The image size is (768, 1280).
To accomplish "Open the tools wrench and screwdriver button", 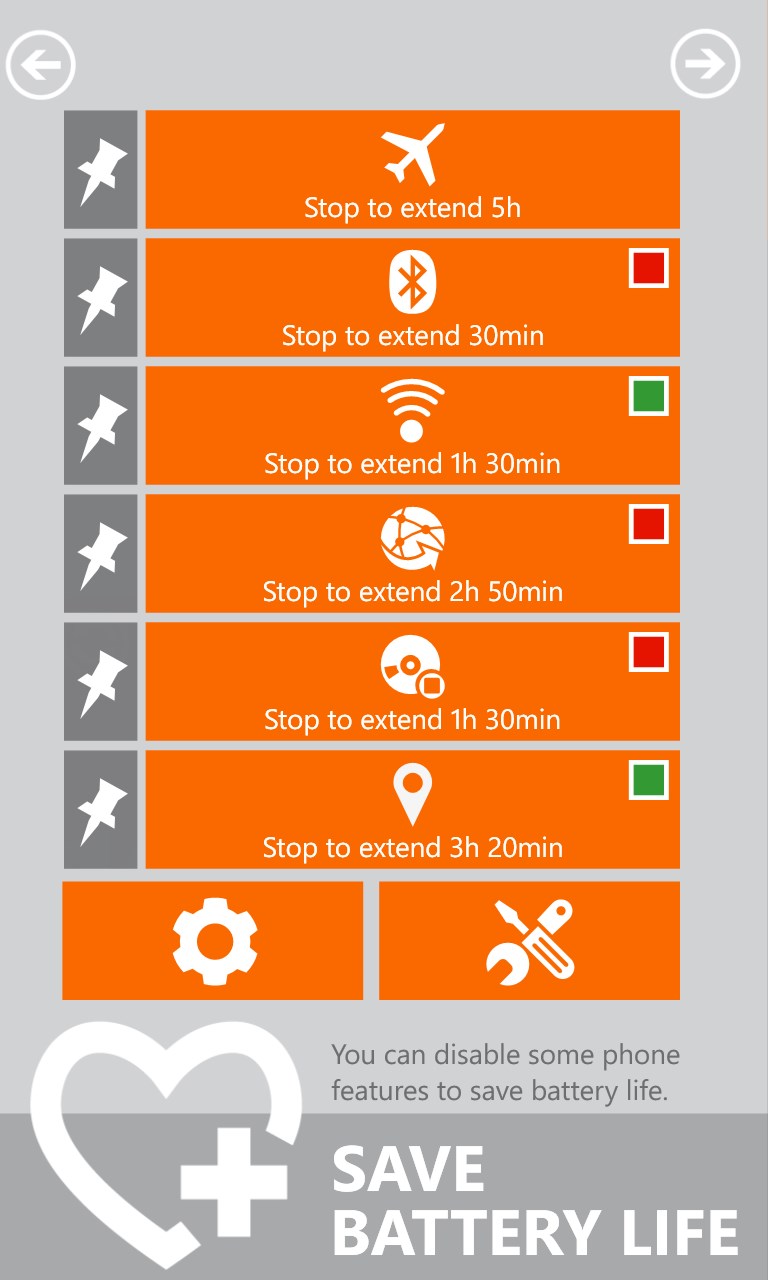I will pyautogui.click(x=529, y=941).
